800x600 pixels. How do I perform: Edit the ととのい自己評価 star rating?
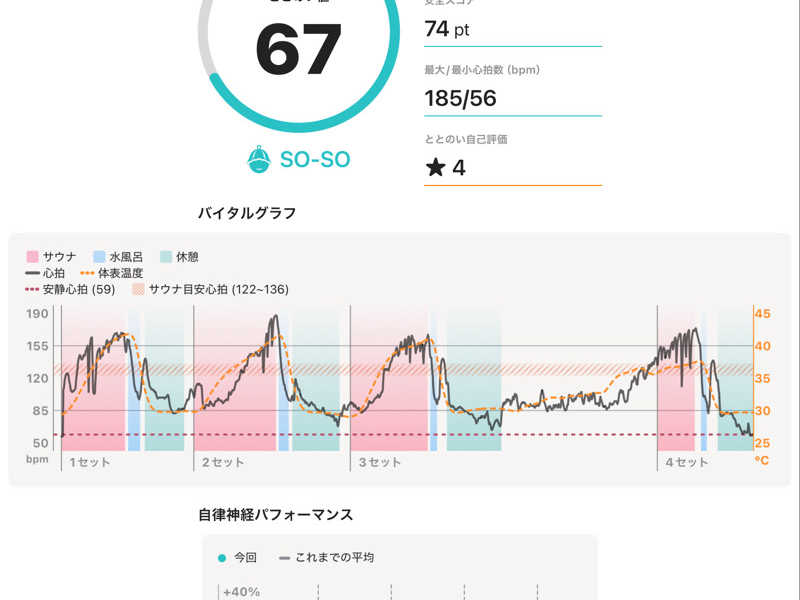pos(513,168)
